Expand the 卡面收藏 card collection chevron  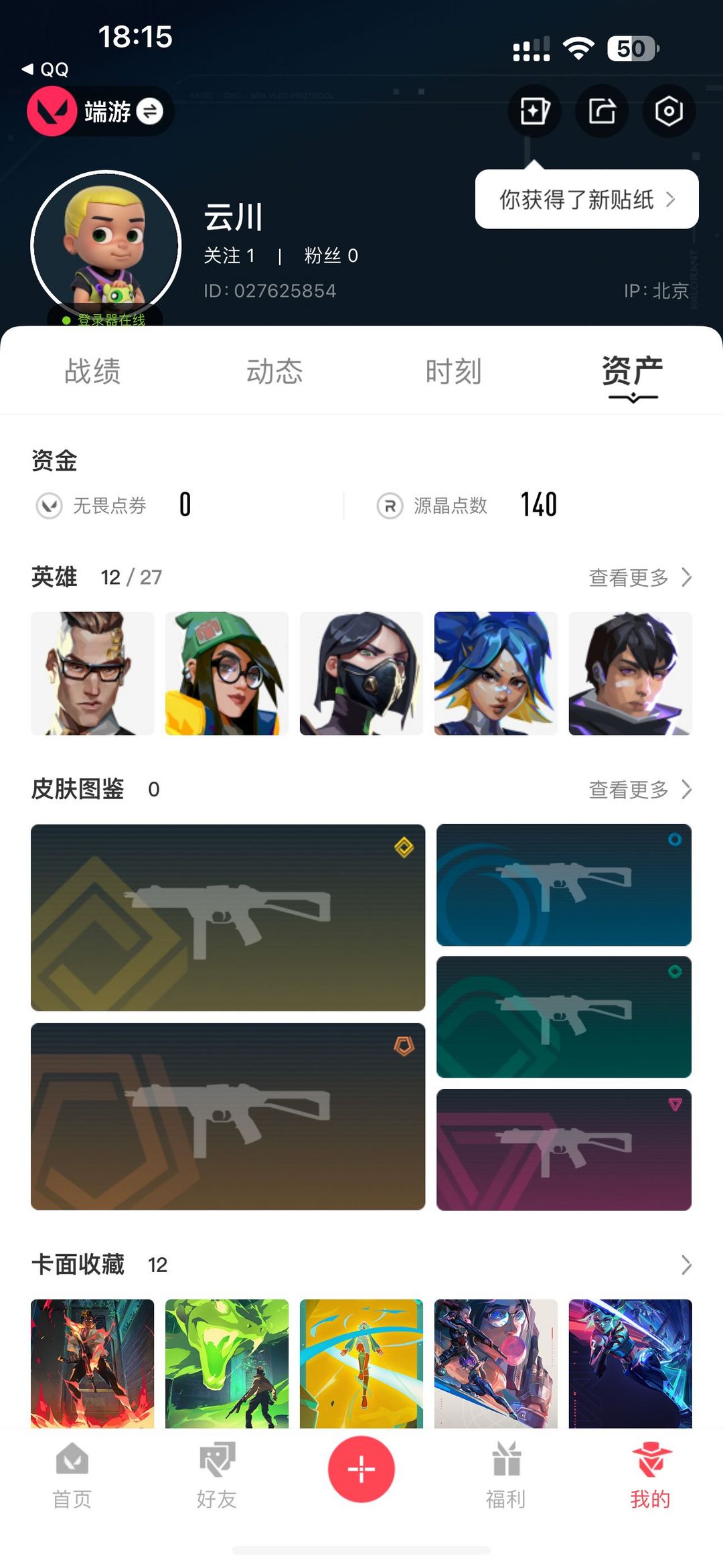pos(686,1265)
